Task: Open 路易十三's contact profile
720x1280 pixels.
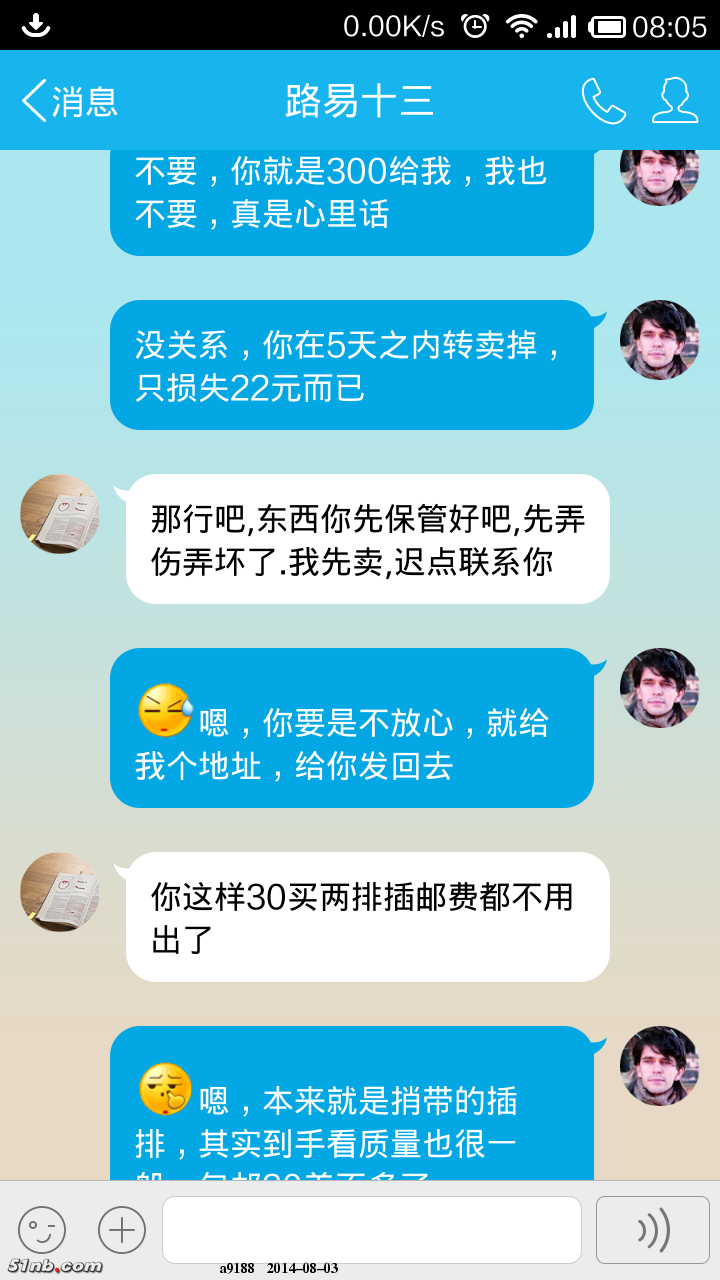Action: 675,101
